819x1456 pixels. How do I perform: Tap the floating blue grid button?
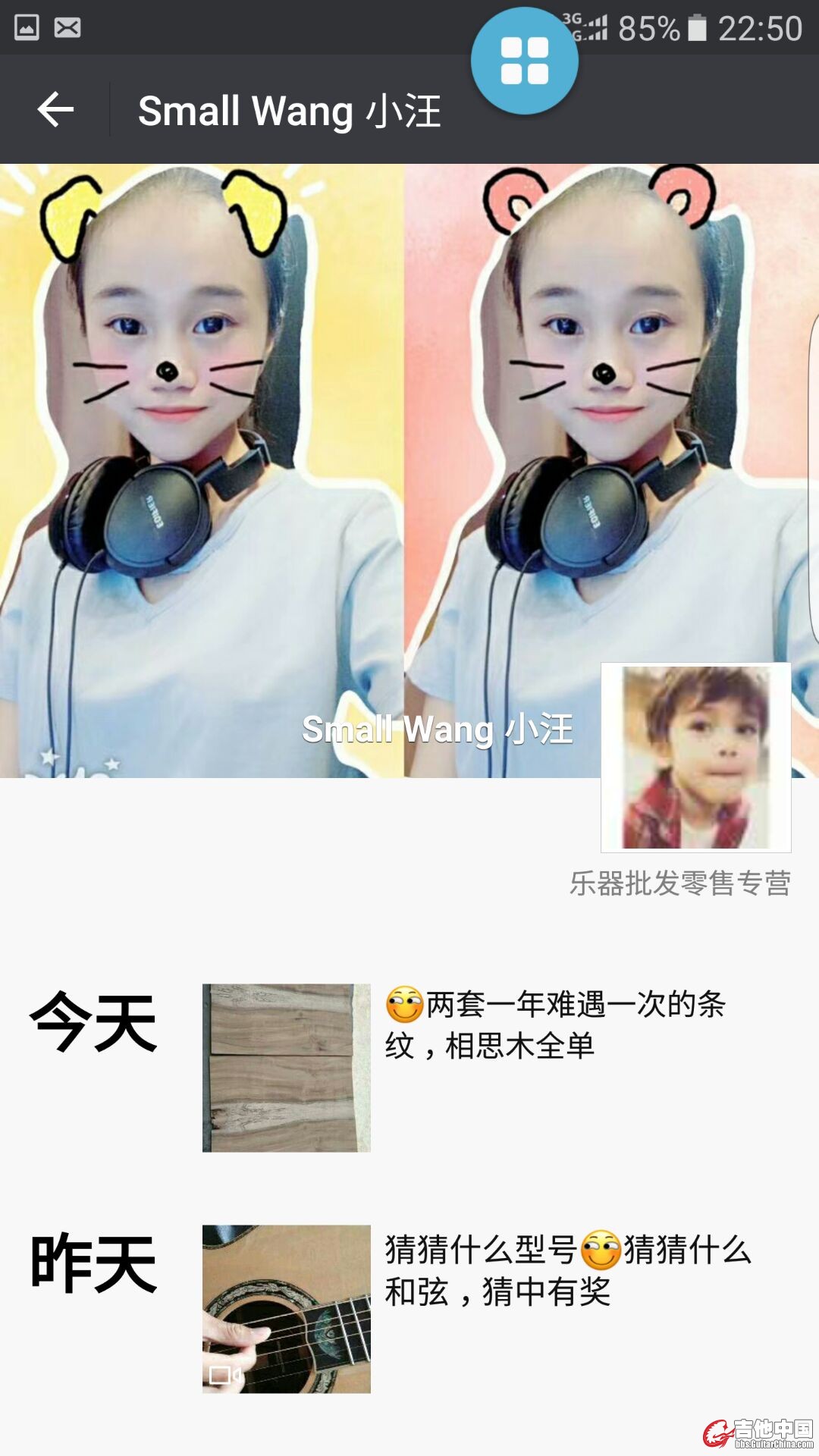coord(524,61)
